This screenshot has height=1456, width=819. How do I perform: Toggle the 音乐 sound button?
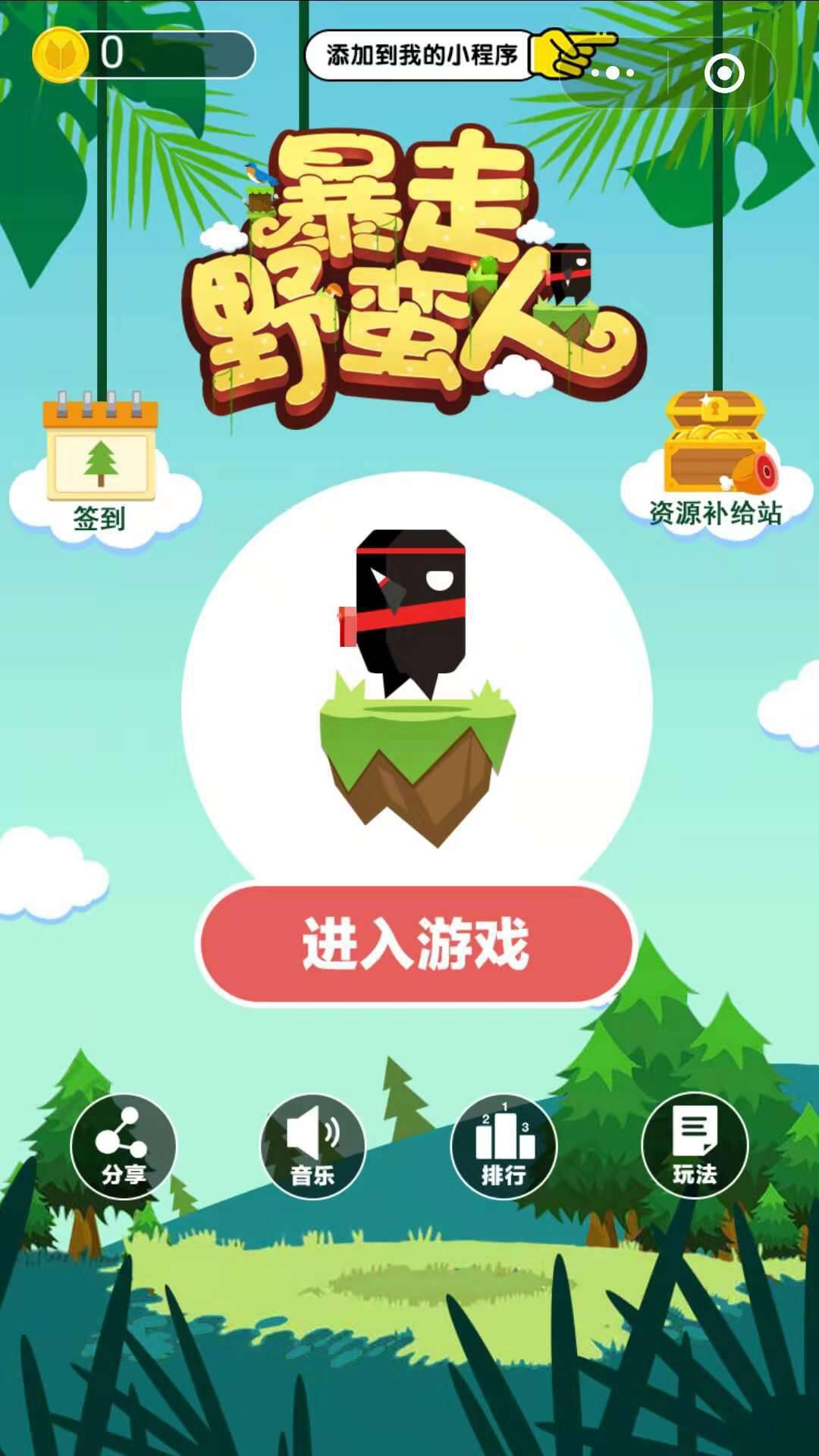(x=312, y=1146)
